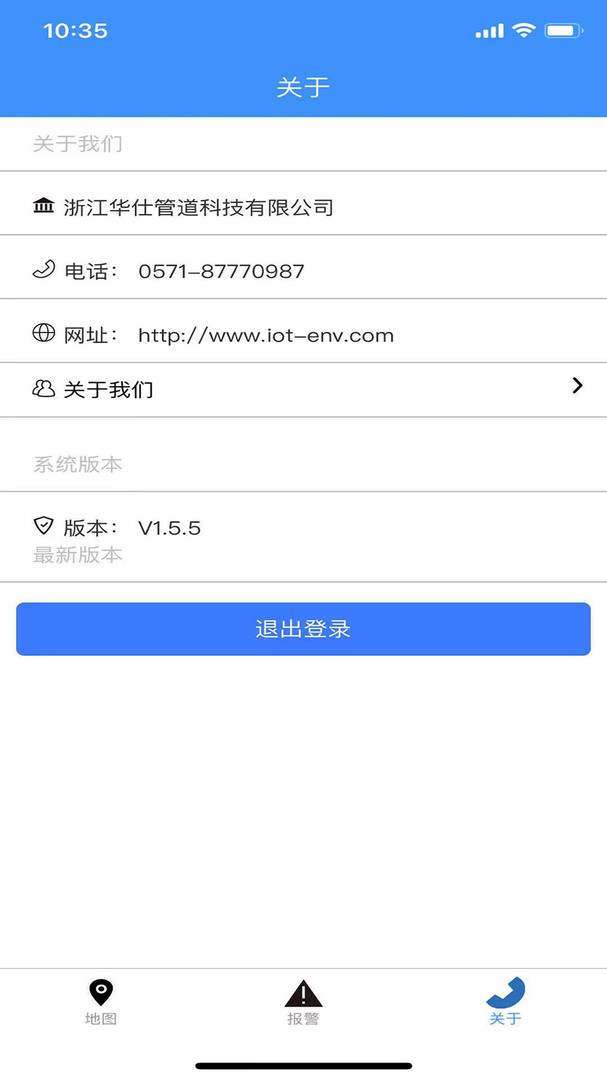Select the 关于 tab
Image resolution: width=607 pixels, height=1080 pixels.
click(x=505, y=1002)
